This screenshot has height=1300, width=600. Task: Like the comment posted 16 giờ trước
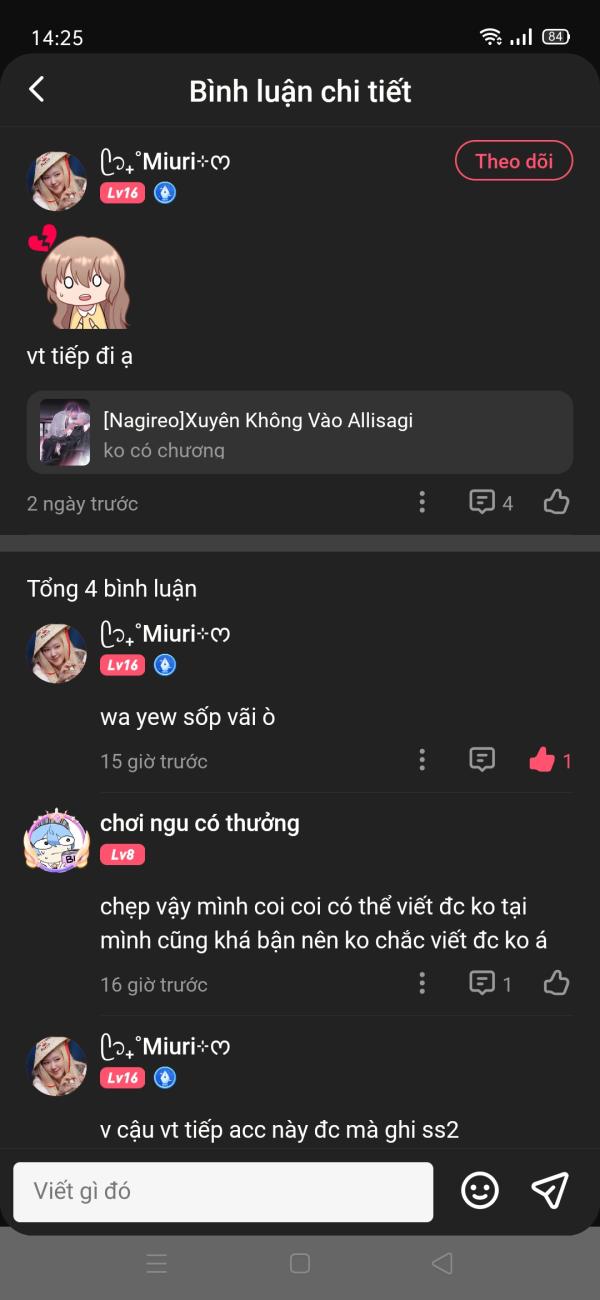[556, 983]
